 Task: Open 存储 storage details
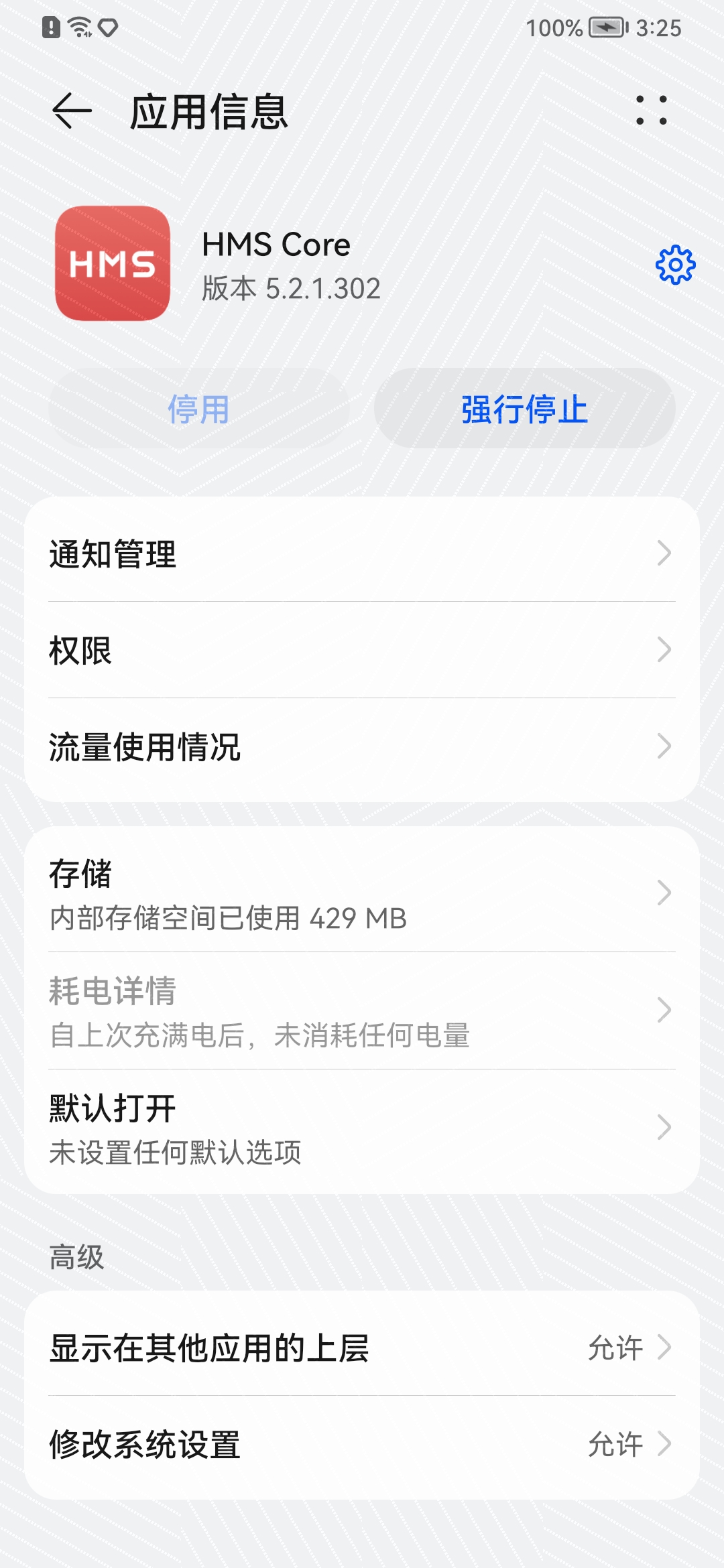pos(362,893)
